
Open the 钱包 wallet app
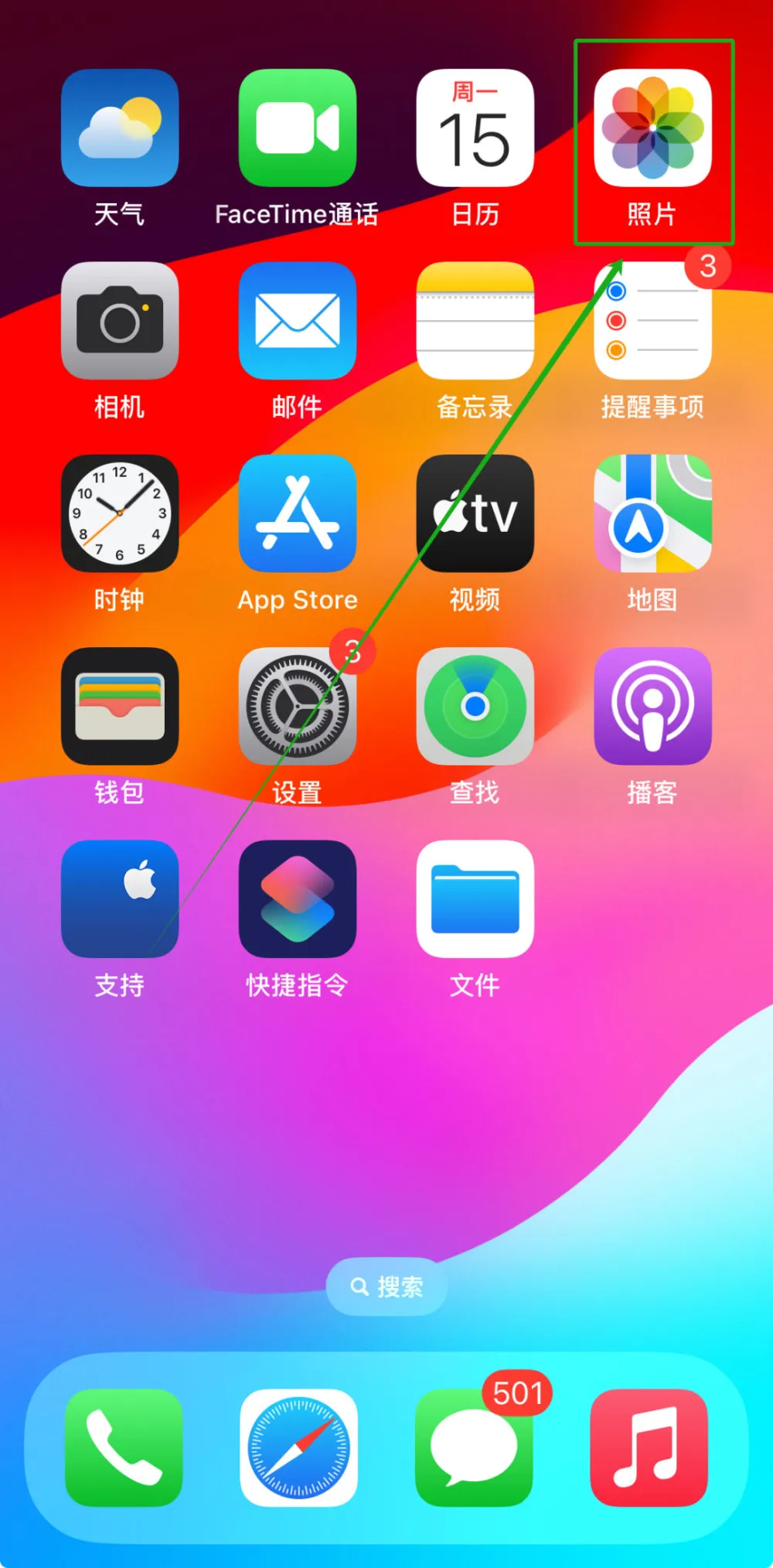(120, 706)
